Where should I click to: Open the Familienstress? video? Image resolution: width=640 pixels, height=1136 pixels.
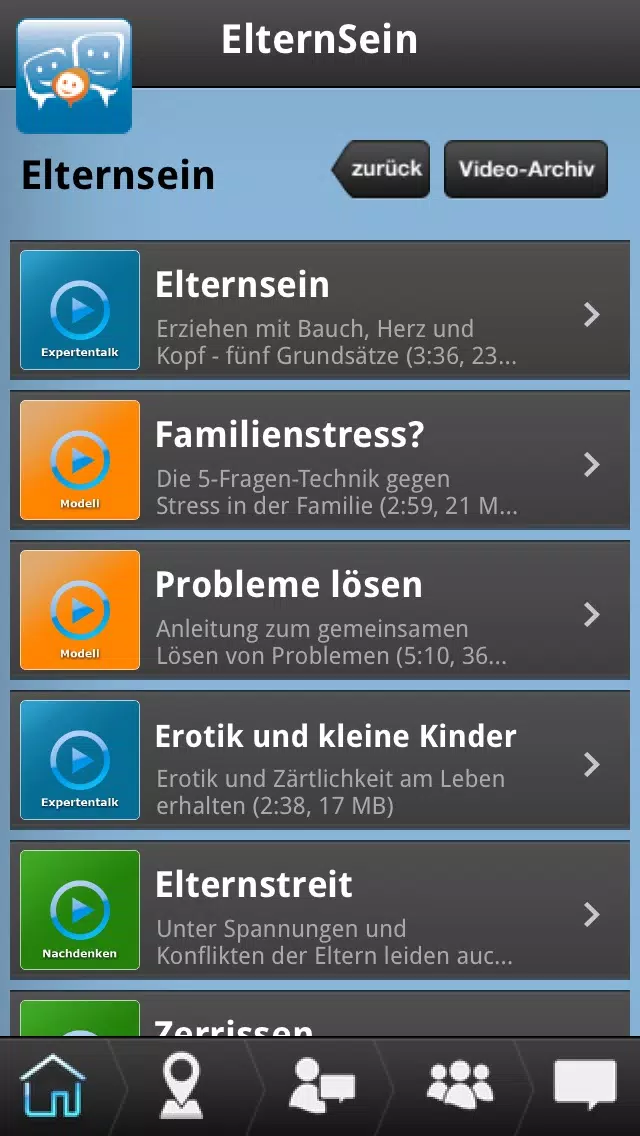tap(320, 460)
